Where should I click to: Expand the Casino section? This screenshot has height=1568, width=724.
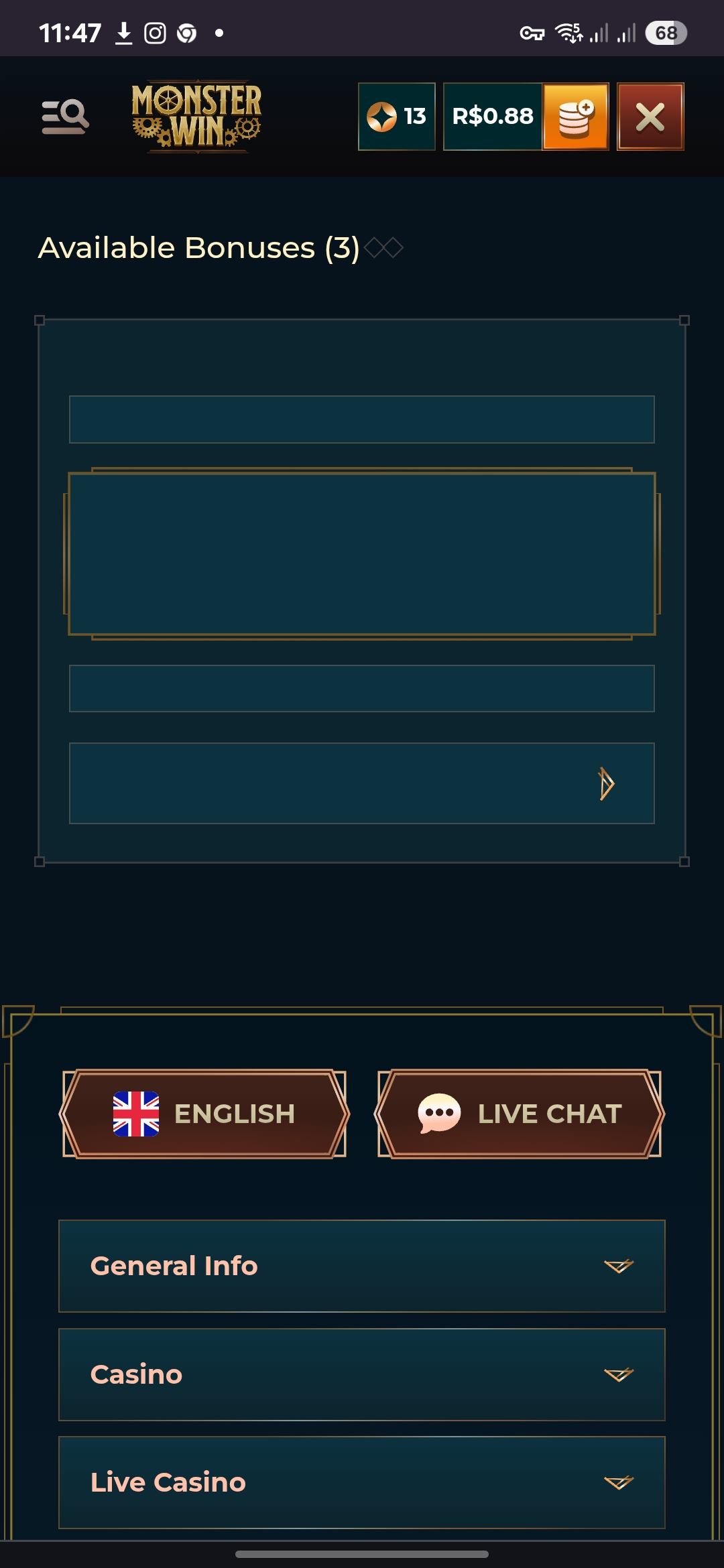[x=362, y=1374]
